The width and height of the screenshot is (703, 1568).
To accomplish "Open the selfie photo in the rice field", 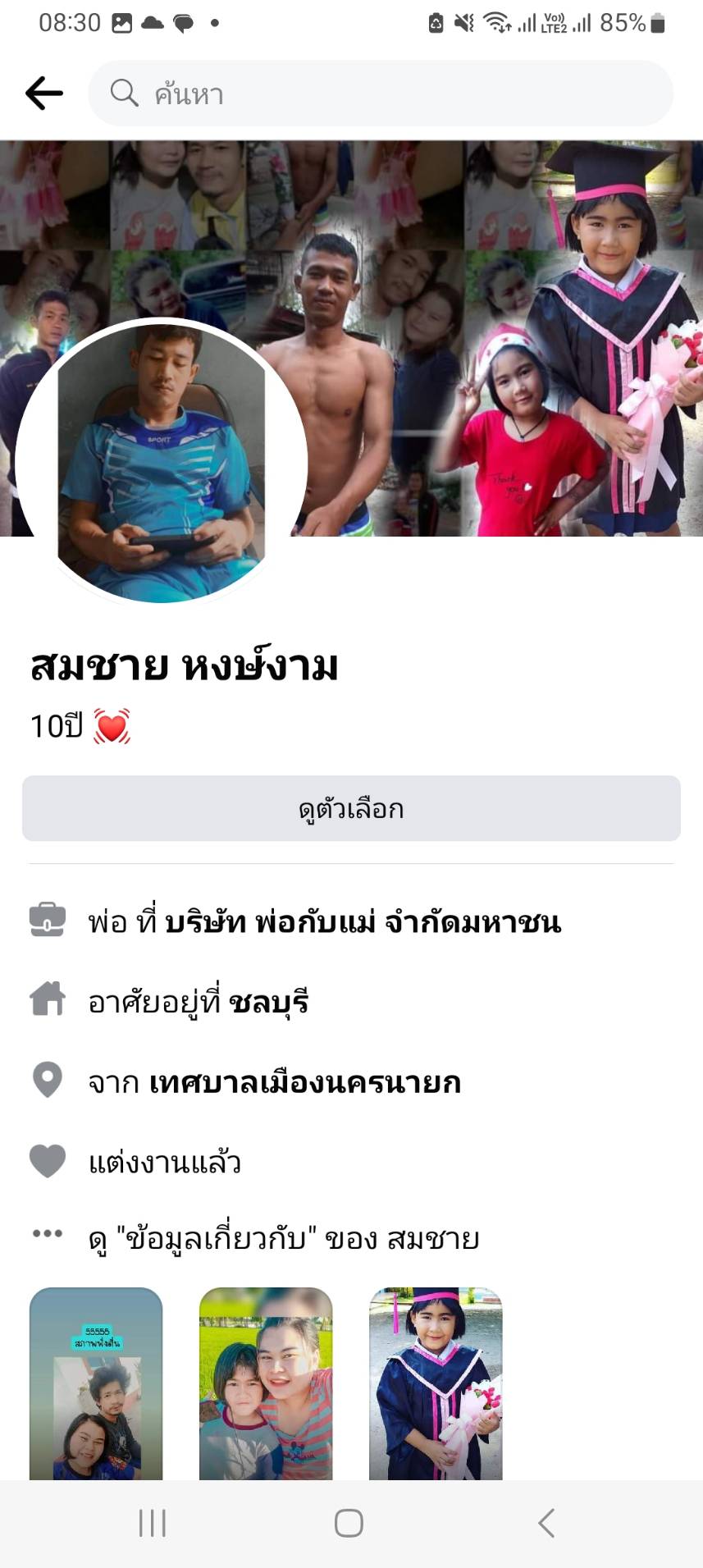I will tap(266, 1384).
